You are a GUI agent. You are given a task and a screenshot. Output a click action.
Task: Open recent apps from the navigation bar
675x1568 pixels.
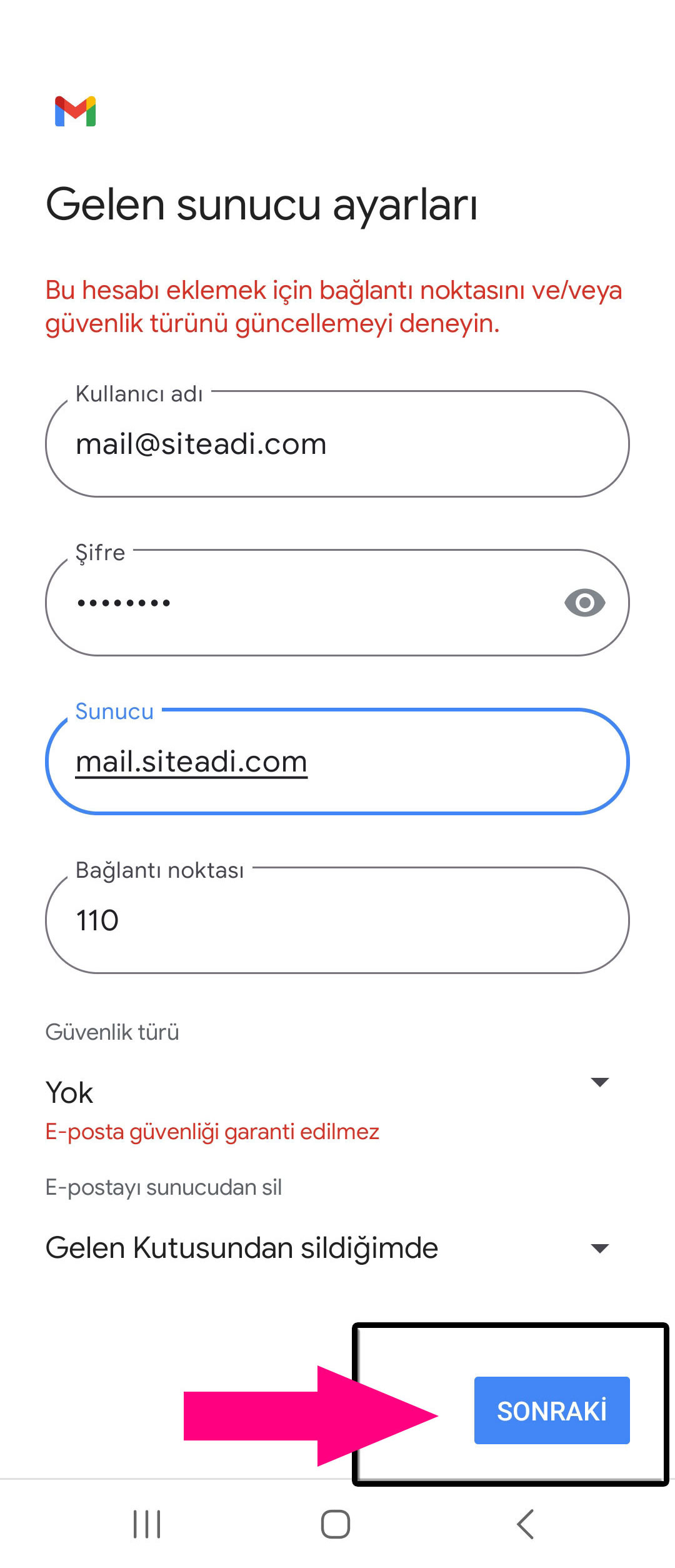[x=147, y=1524]
